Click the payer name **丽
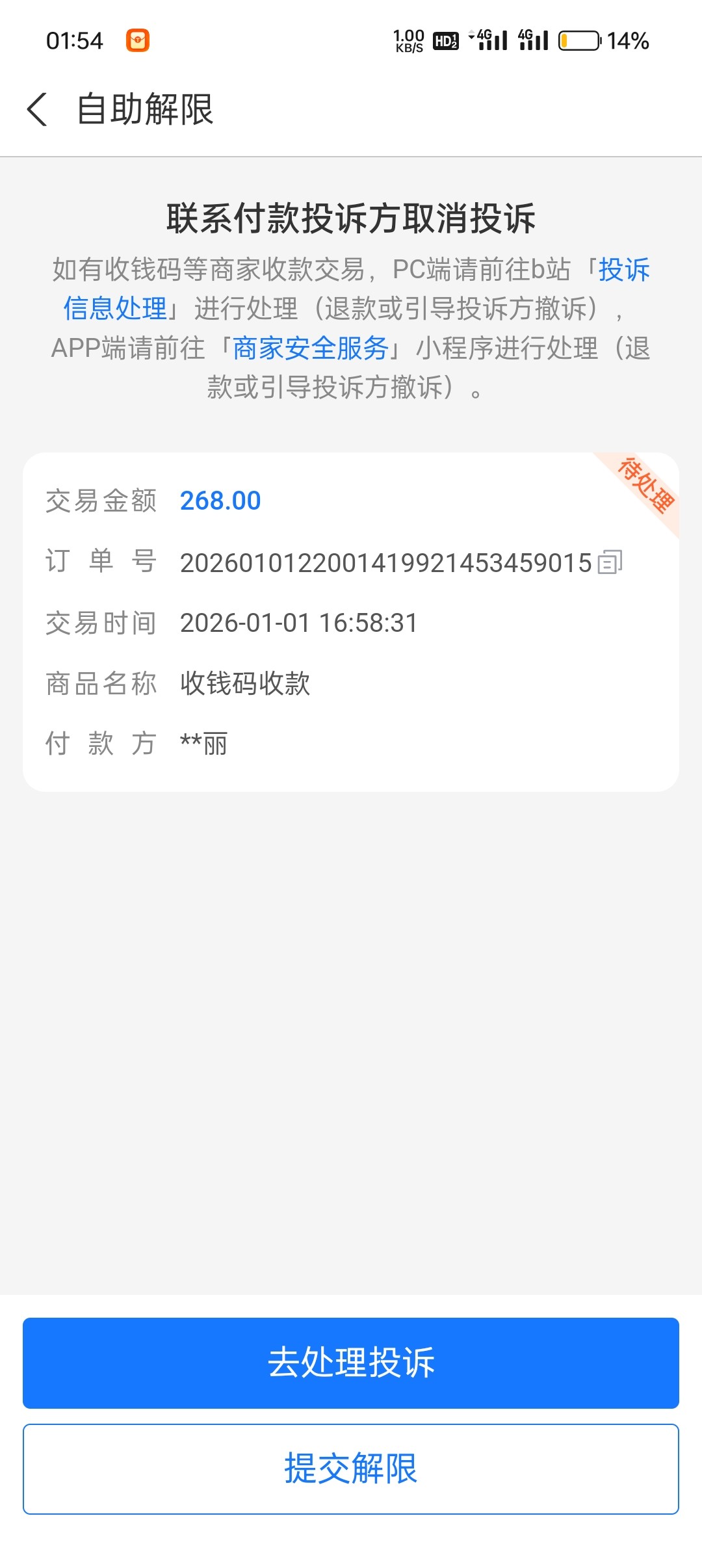 tap(203, 744)
